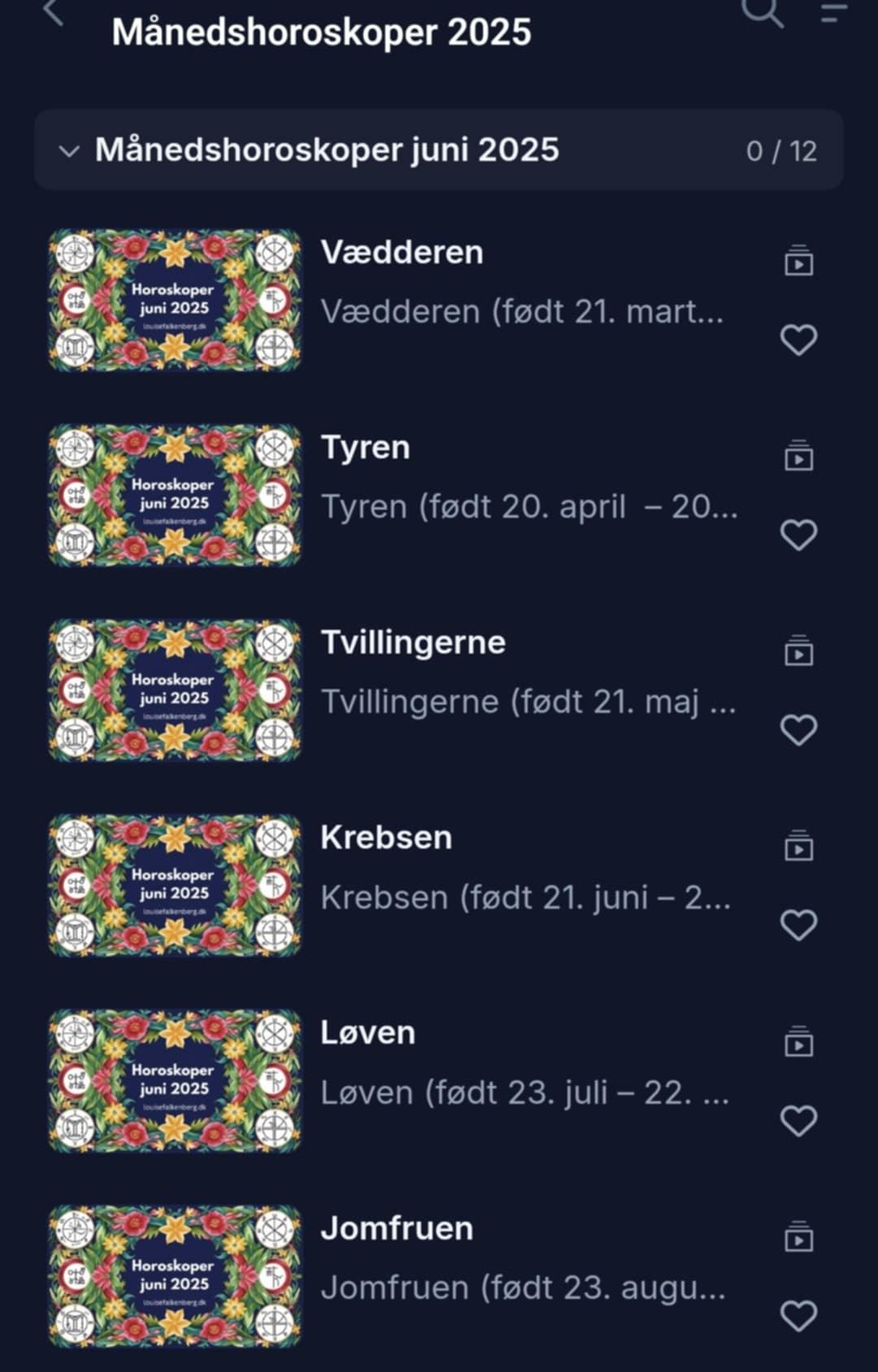Add Vædderen to the play queue
Screen dimensions: 878x1372
click(798, 261)
